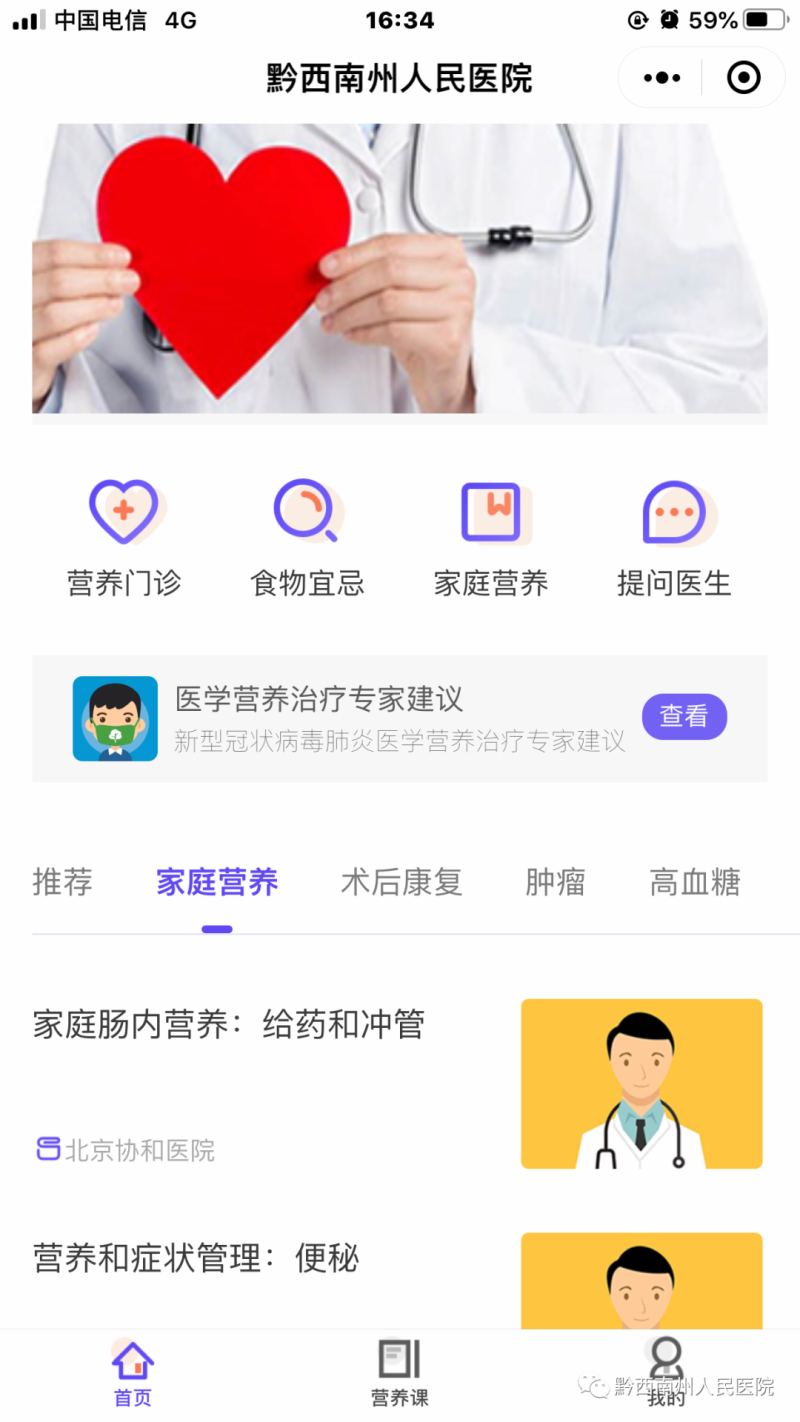Switch to the 术后康复 tab
Viewport: 800px width, 1422px height.
(x=402, y=883)
